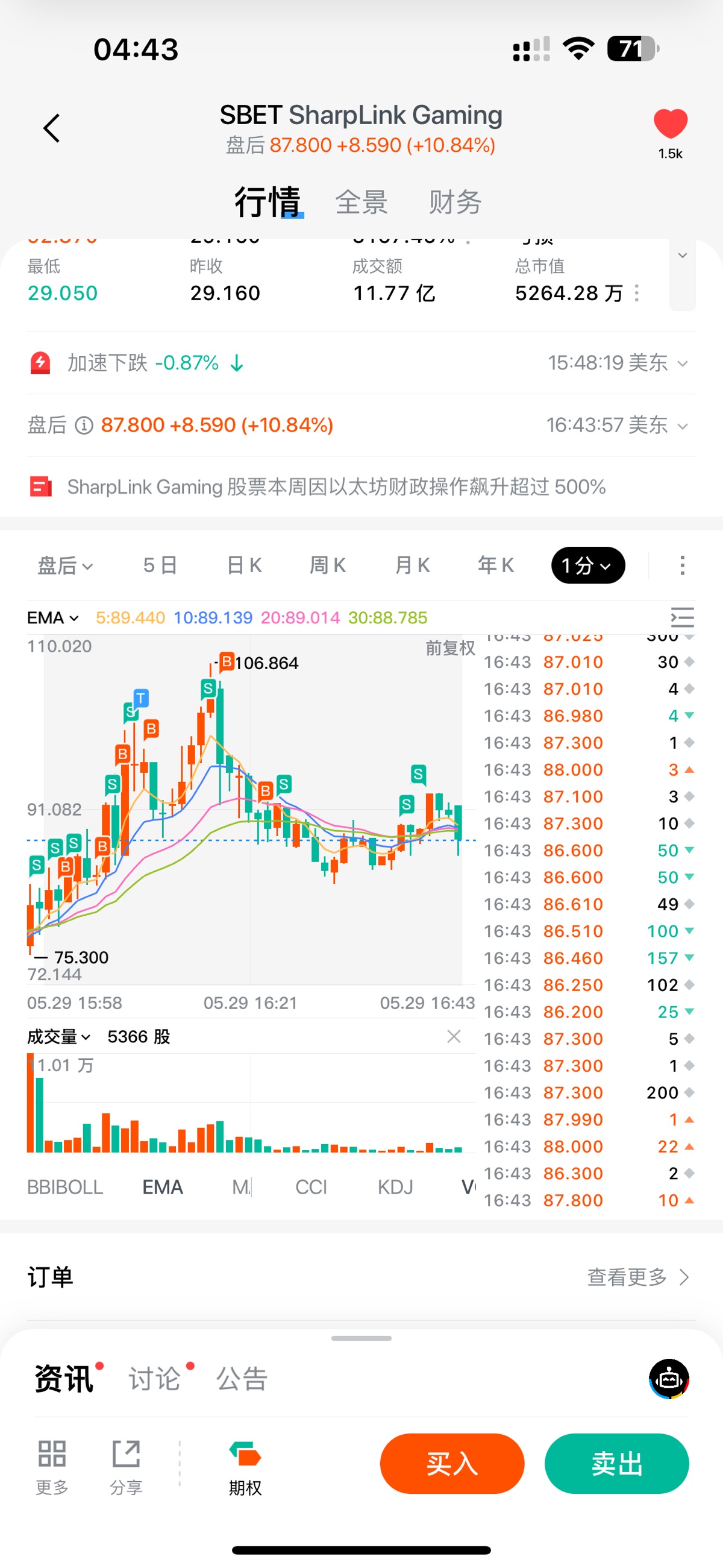Close the 成交量 sub-chart panel
The image size is (723, 1568).
[x=454, y=1037]
